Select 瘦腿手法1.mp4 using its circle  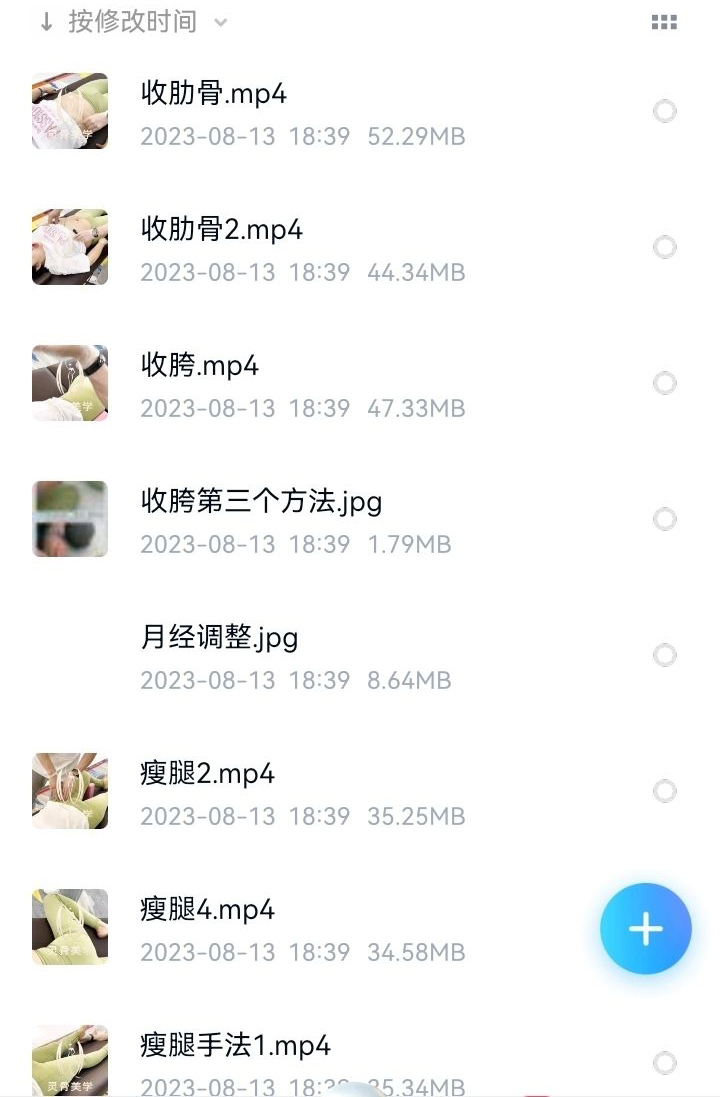pyautogui.click(x=664, y=1063)
